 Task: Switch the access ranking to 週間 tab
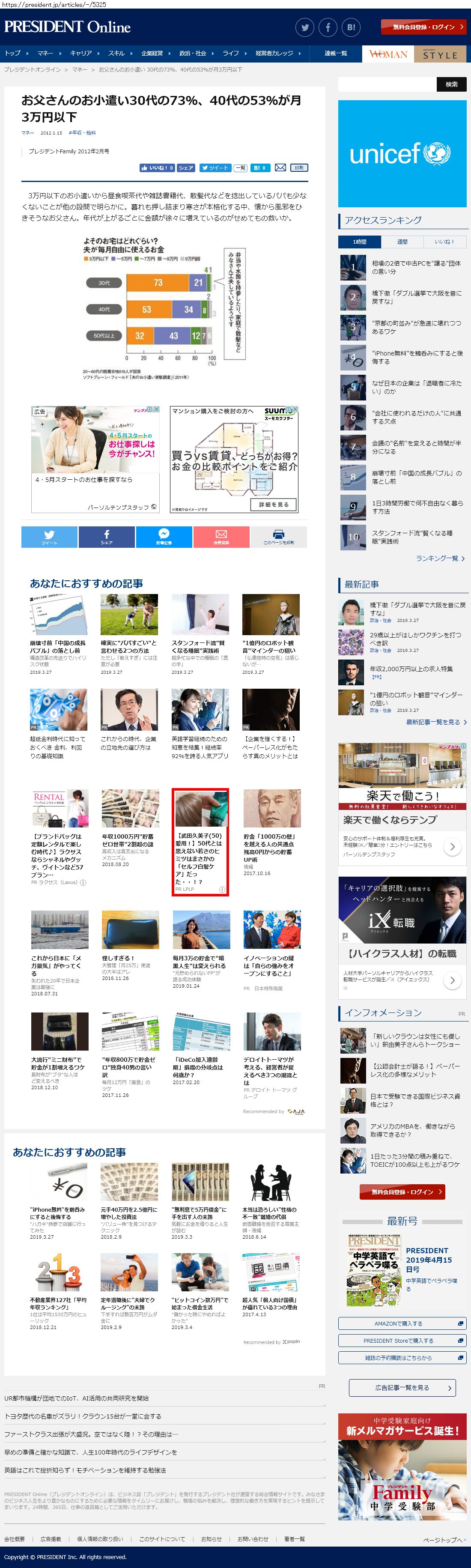pos(402,242)
